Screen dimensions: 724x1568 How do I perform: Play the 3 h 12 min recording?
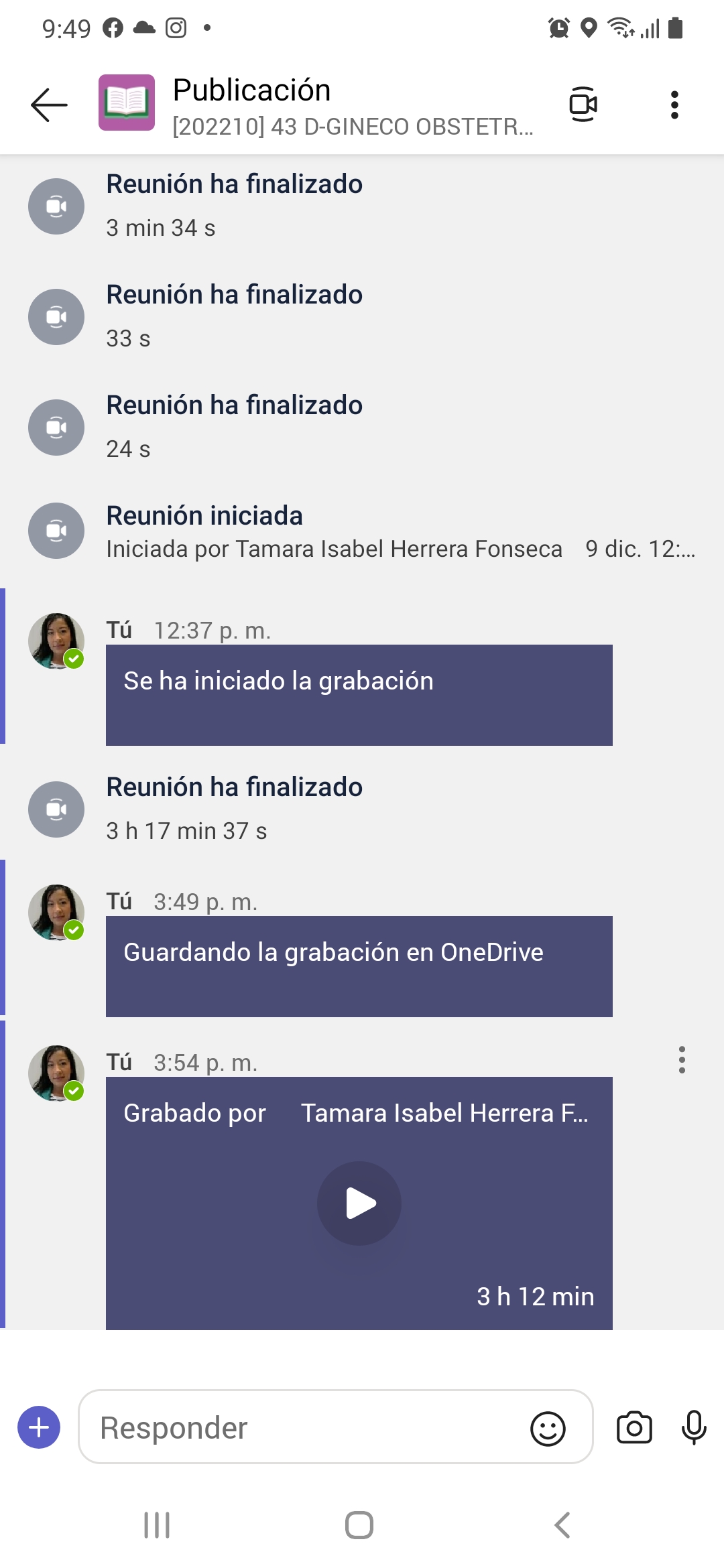[359, 1203]
